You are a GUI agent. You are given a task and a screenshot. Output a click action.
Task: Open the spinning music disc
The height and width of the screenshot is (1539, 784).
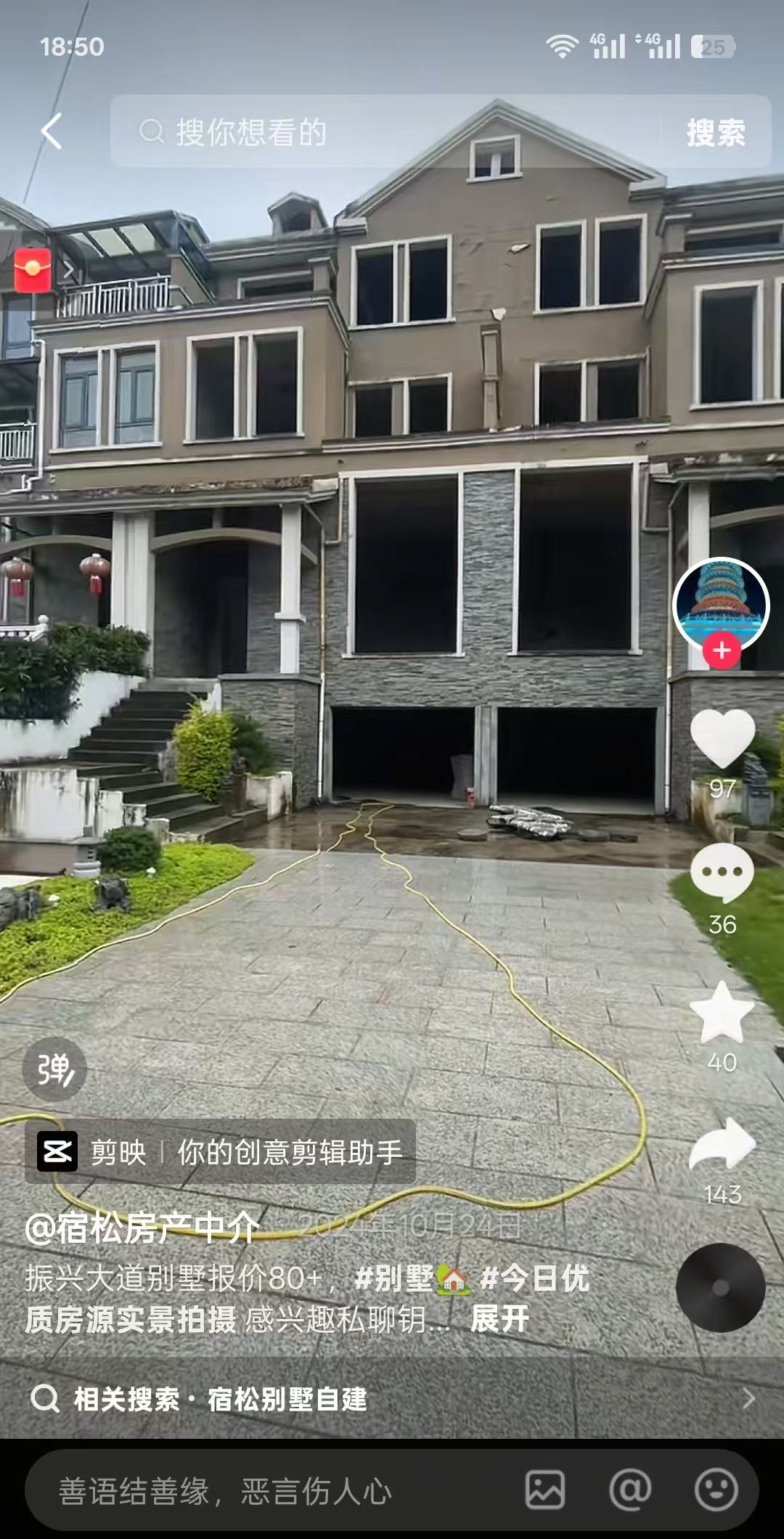coord(720,1287)
